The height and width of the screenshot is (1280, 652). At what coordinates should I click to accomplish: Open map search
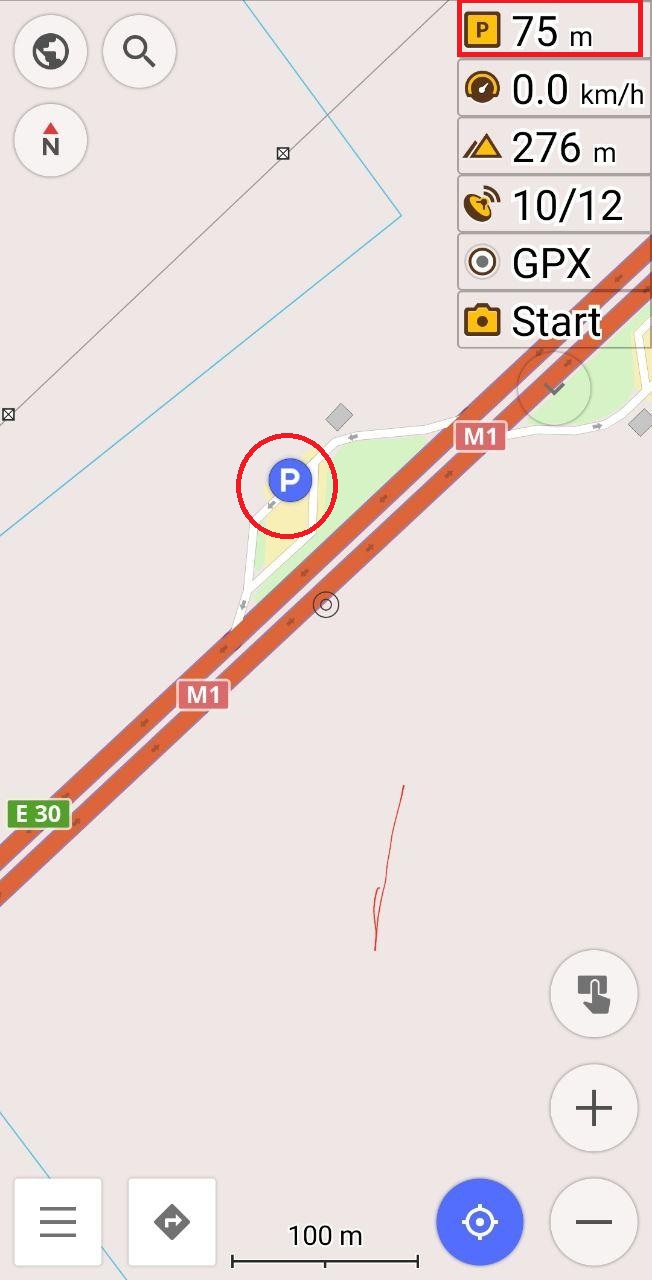click(140, 51)
